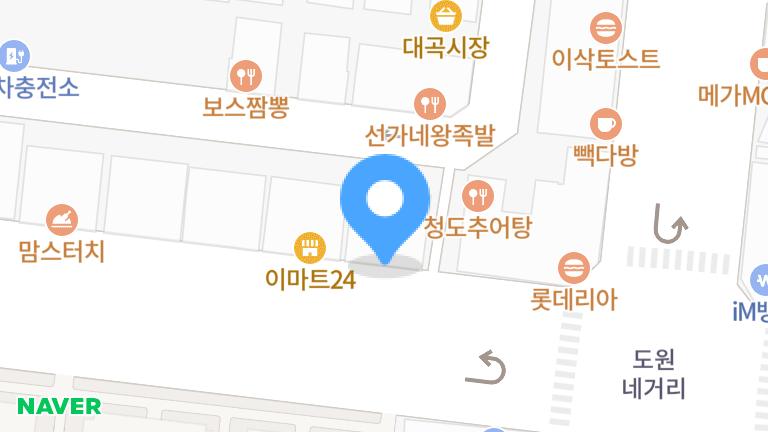Select the 빽다방 cafe marker

(605, 124)
